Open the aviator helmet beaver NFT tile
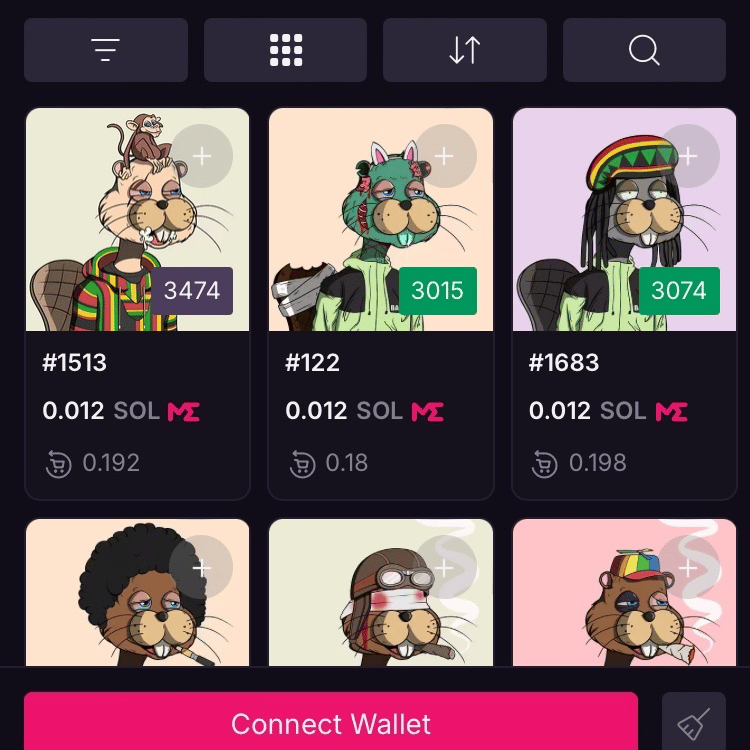Viewport: 750px width, 750px height. pos(381,592)
